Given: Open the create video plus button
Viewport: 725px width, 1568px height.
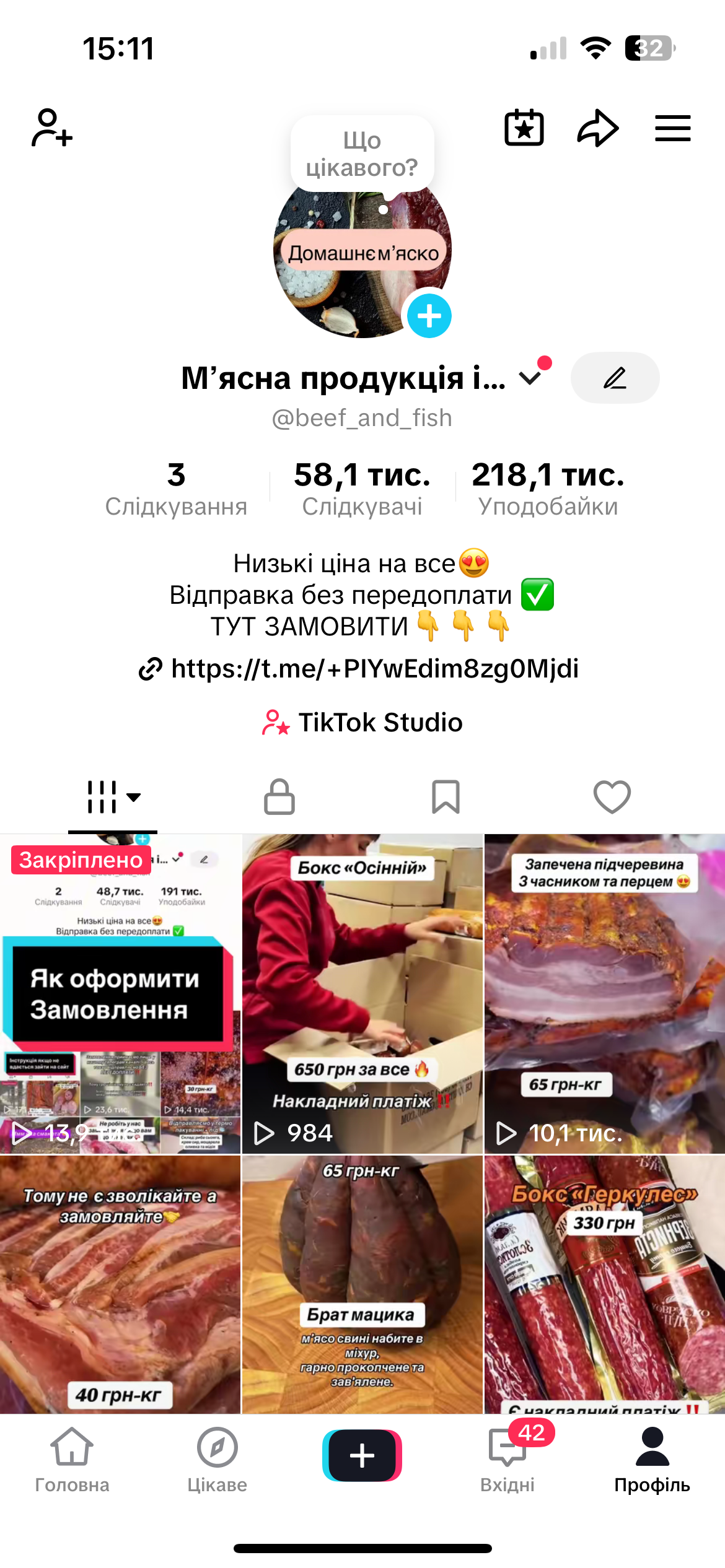Looking at the screenshot, I should click(x=362, y=1455).
